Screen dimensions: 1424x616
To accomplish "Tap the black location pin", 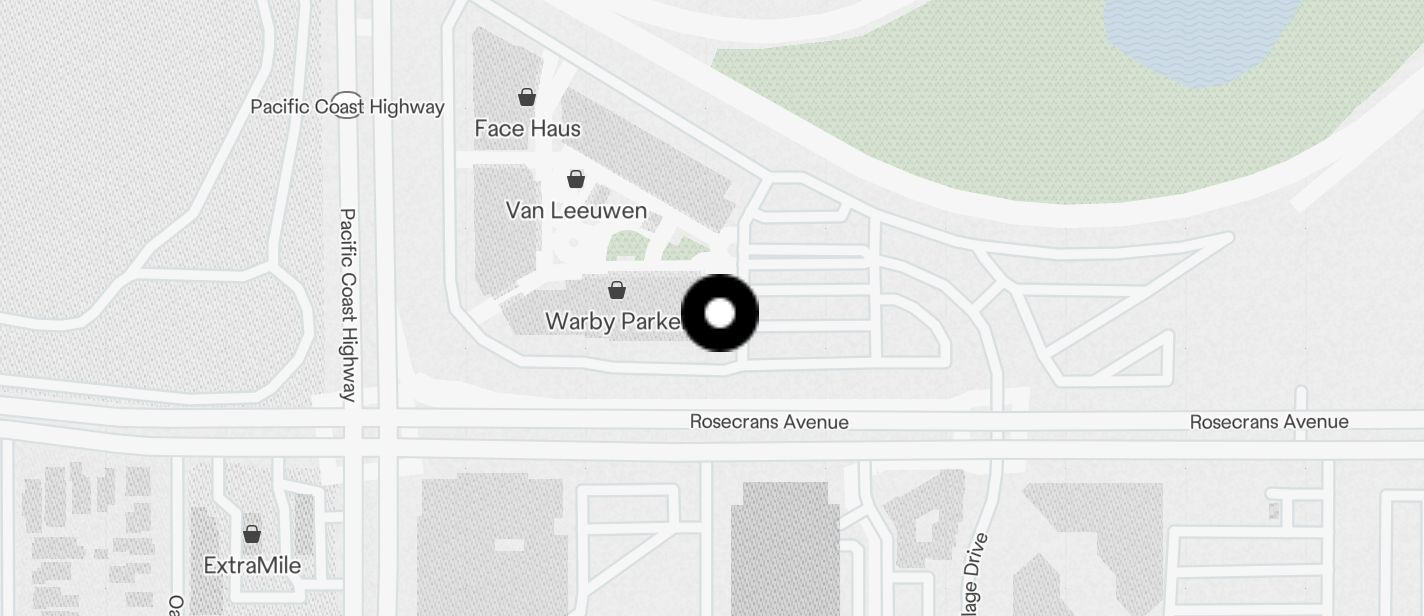I will pos(720,313).
